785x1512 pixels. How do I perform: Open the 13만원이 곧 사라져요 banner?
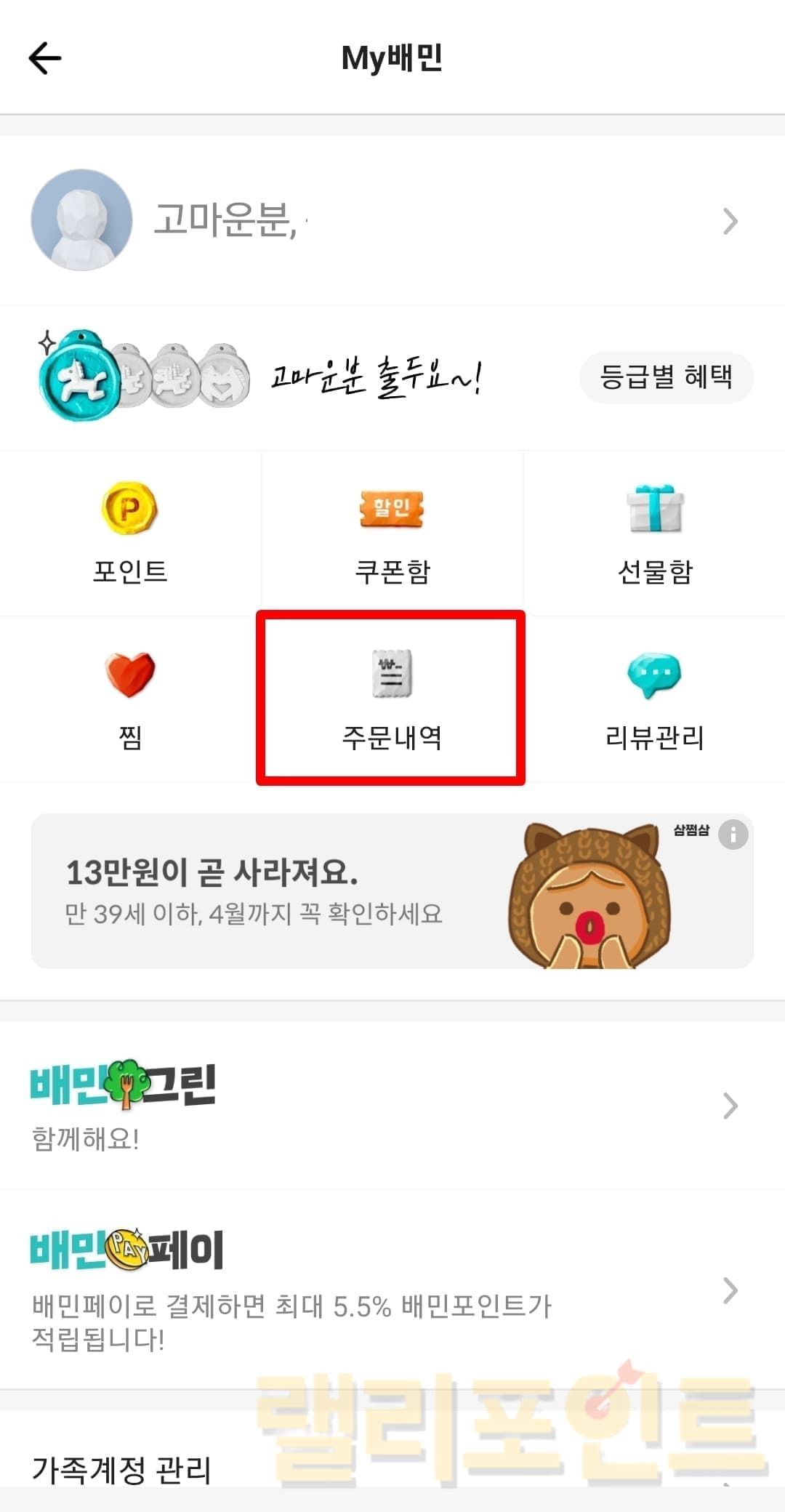(x=291, y=891)
